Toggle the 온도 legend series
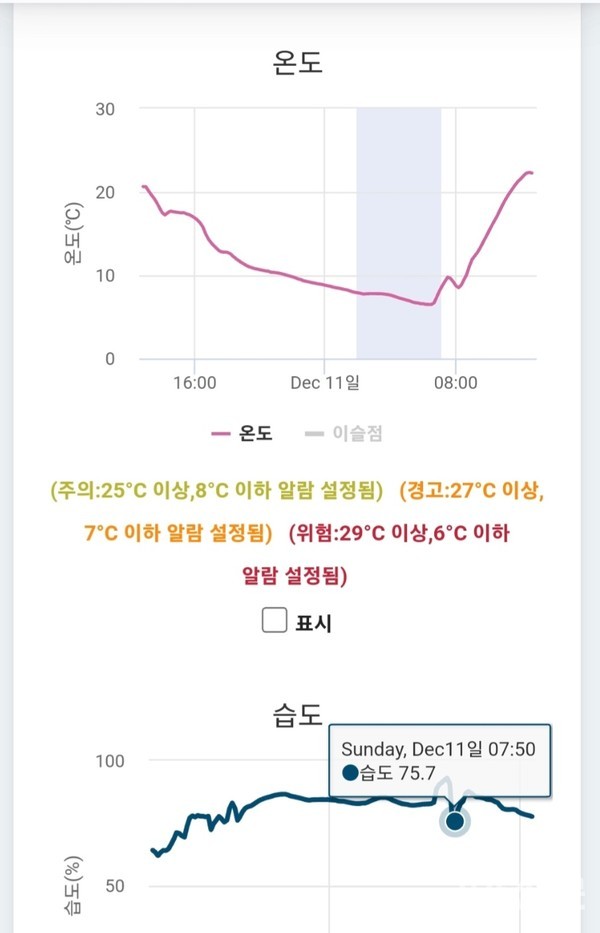600x933 pixels. [x=242, y=433]
